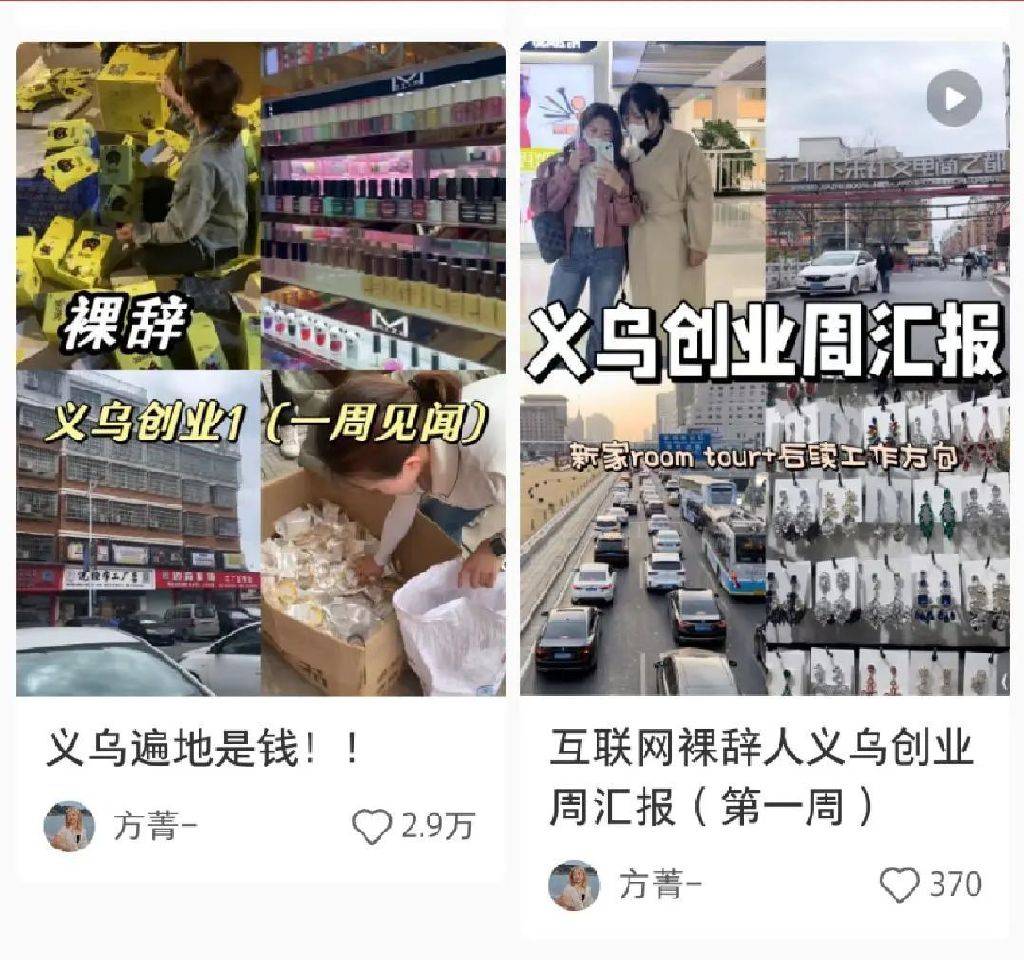Open the post 义乌遍地是钱

coord(260,370)
